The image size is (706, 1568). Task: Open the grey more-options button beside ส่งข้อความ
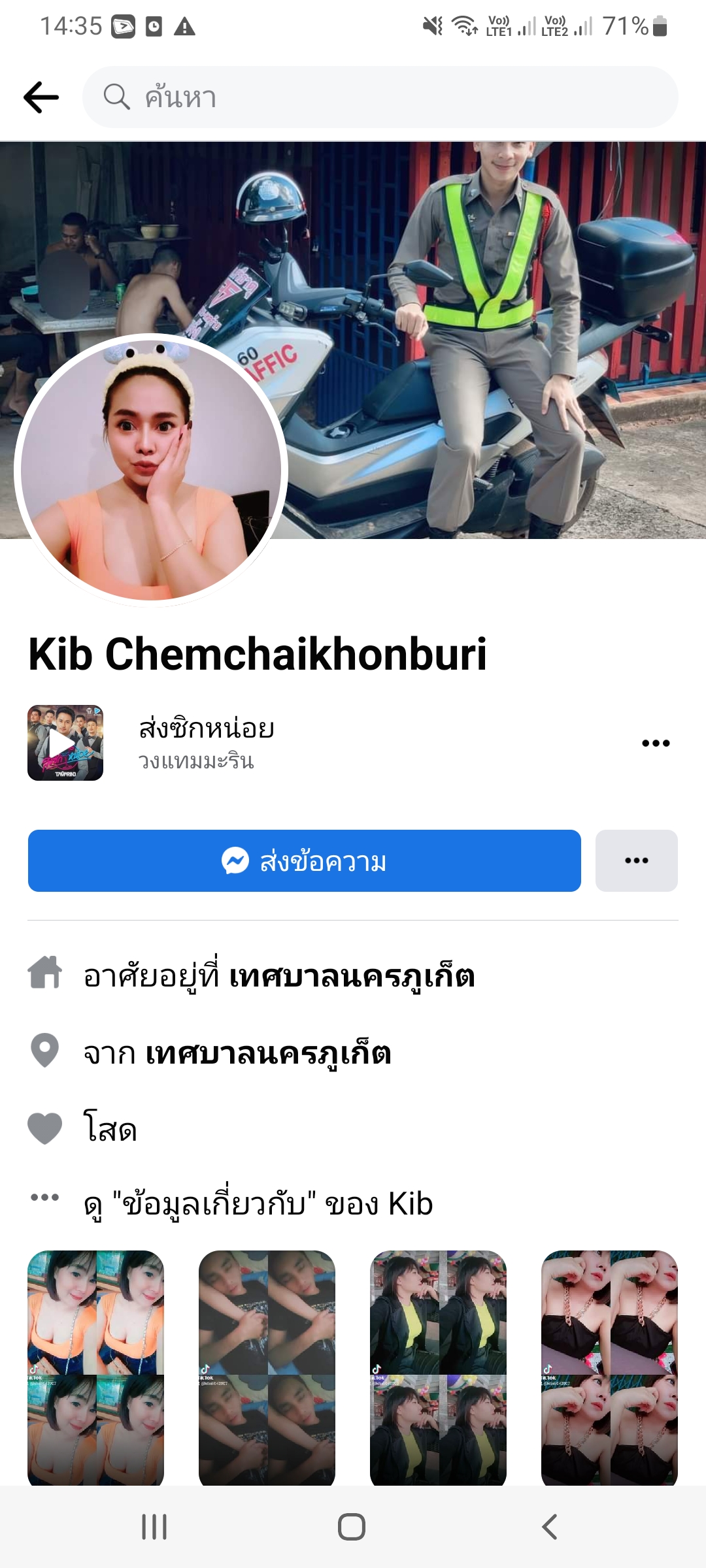point(636,861)
